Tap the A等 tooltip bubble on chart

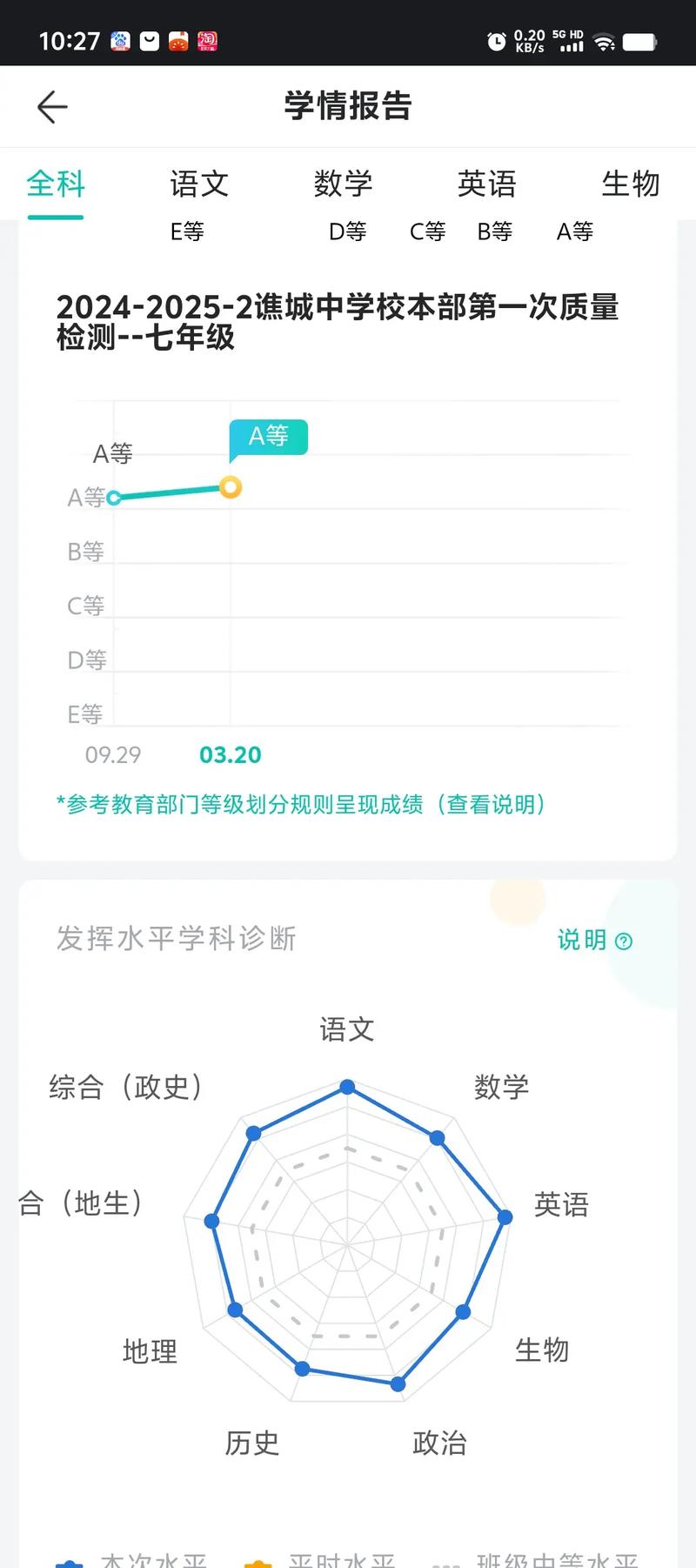(268, 437)
